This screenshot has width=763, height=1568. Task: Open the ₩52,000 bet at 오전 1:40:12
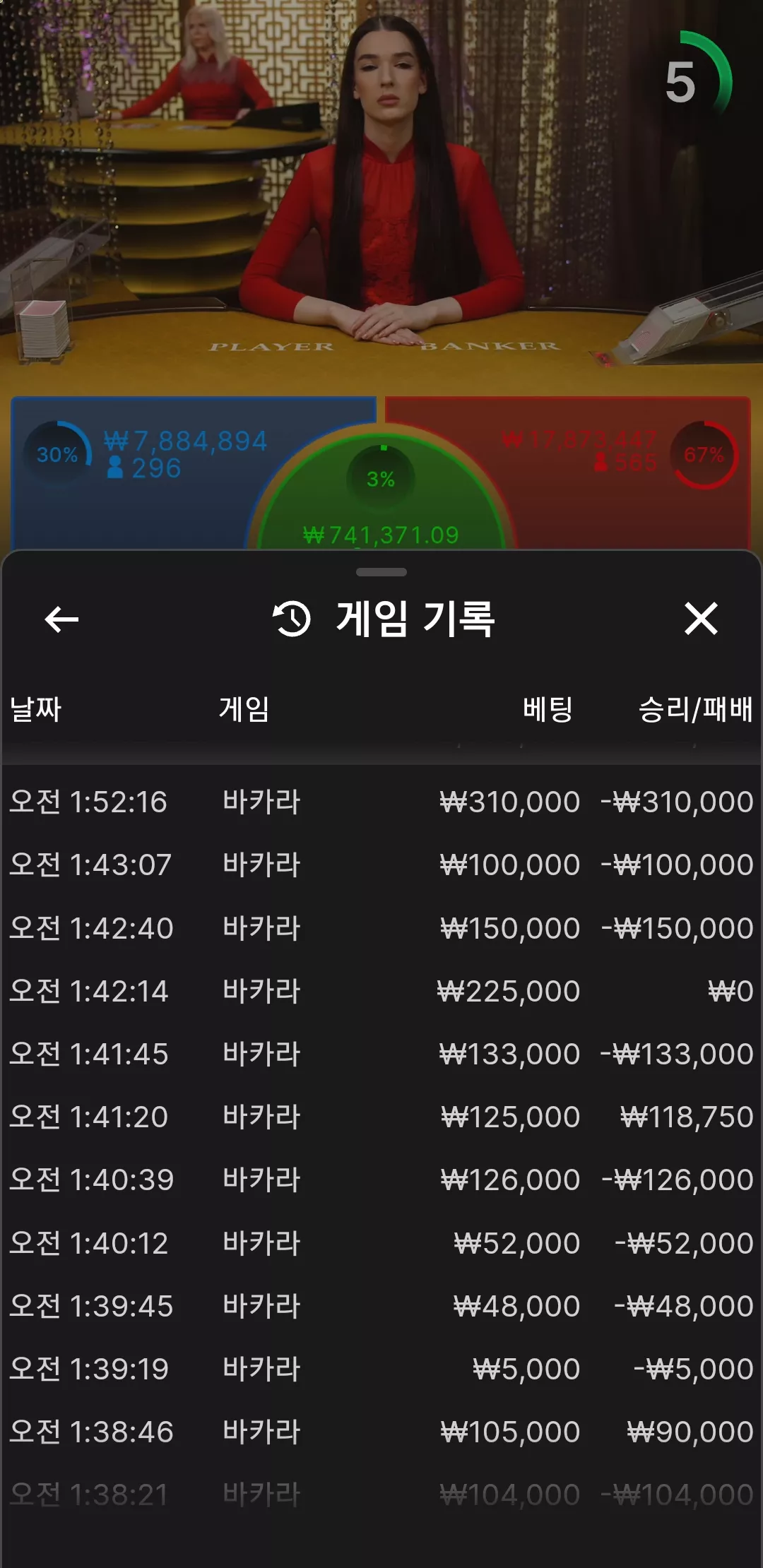[381, 1243]
